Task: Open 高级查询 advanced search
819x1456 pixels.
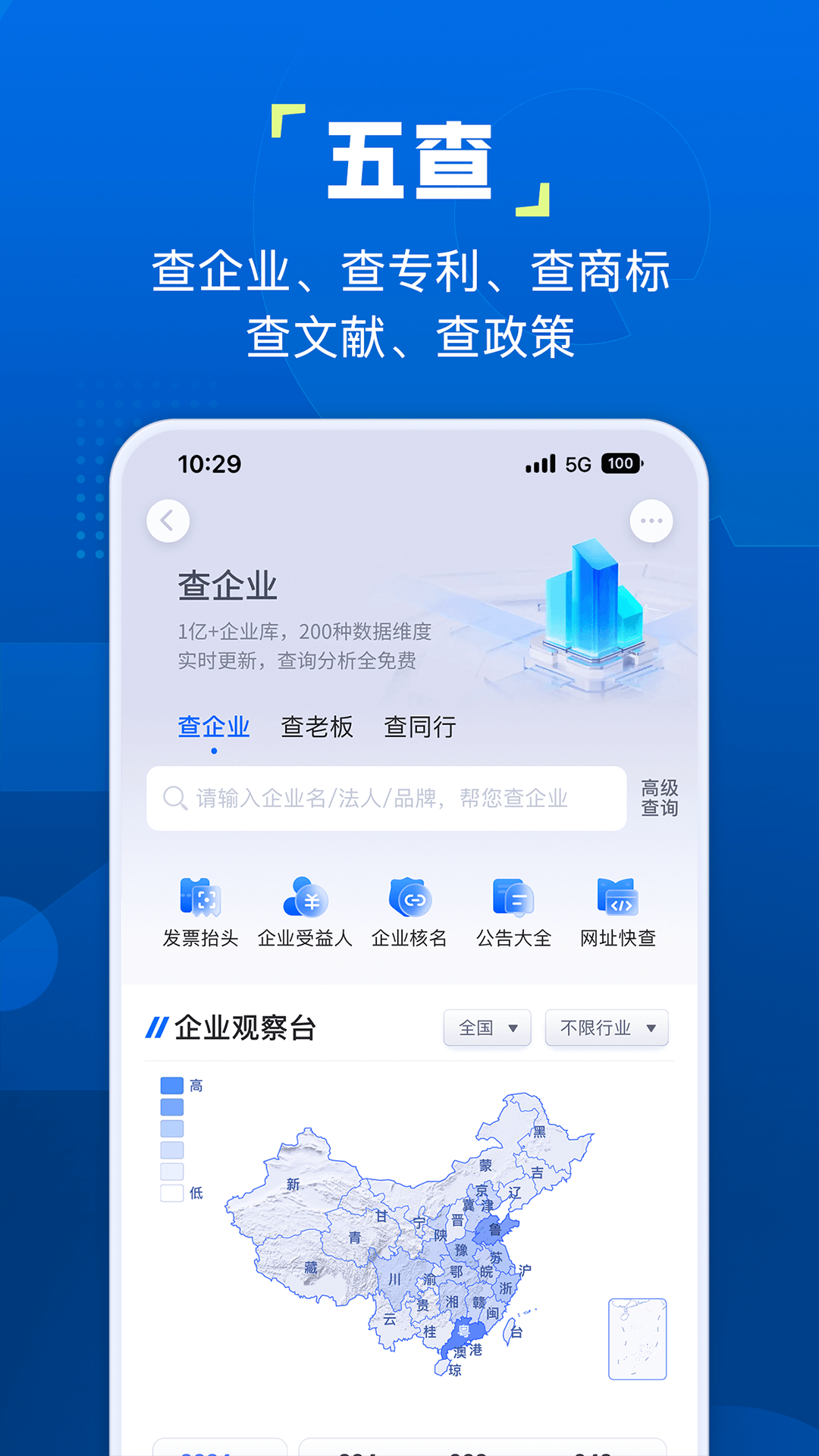Action: [x=657, y=798]
